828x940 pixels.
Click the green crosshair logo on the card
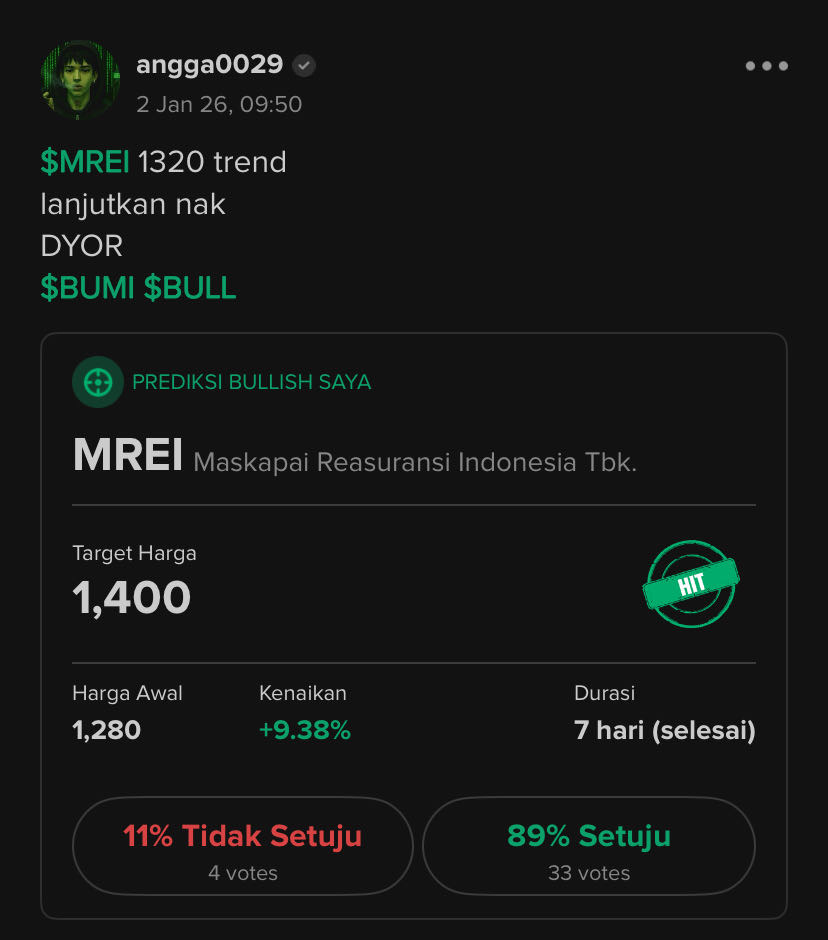pyautogui.click(x=97, y=381)
